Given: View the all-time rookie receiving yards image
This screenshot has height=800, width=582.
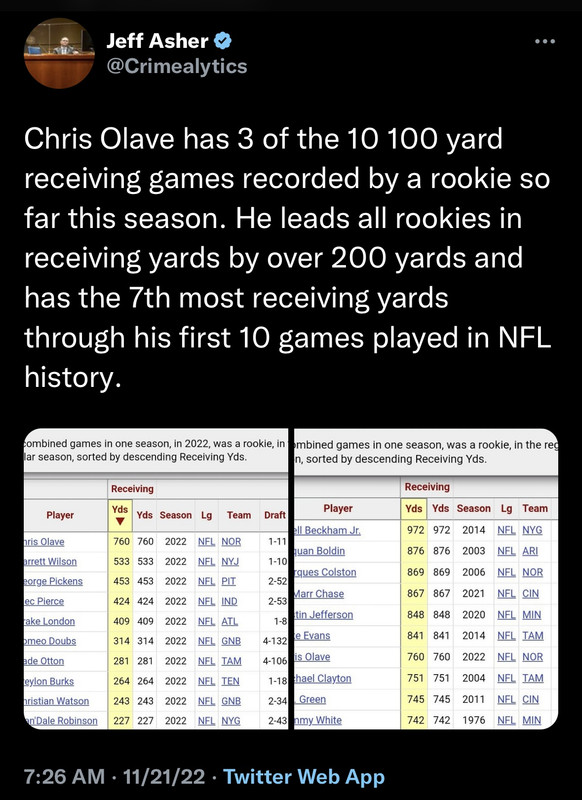Looking at the screenshot, I should click(x=424, y=579).
